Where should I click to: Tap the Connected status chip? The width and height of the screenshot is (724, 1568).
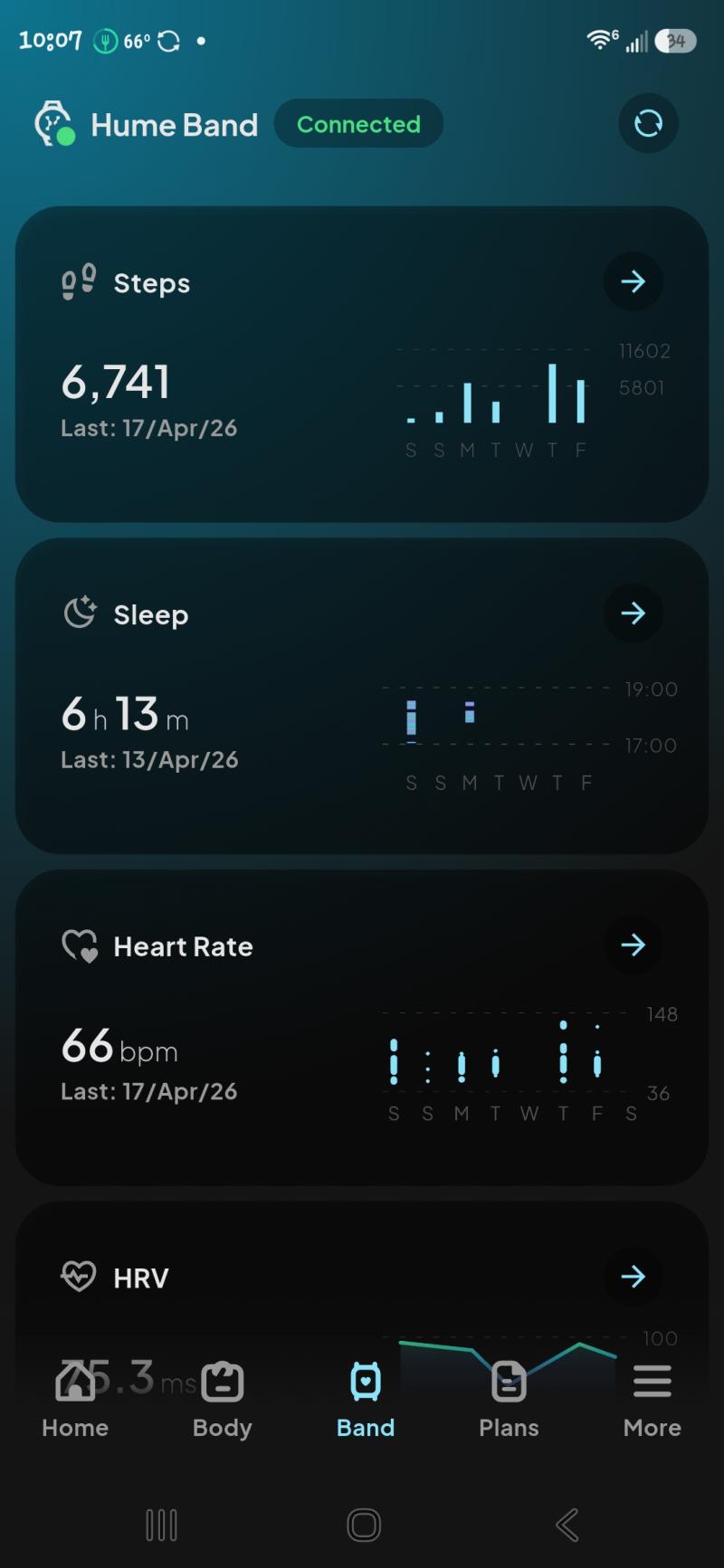pyautogui.click(x=358, y=124)
